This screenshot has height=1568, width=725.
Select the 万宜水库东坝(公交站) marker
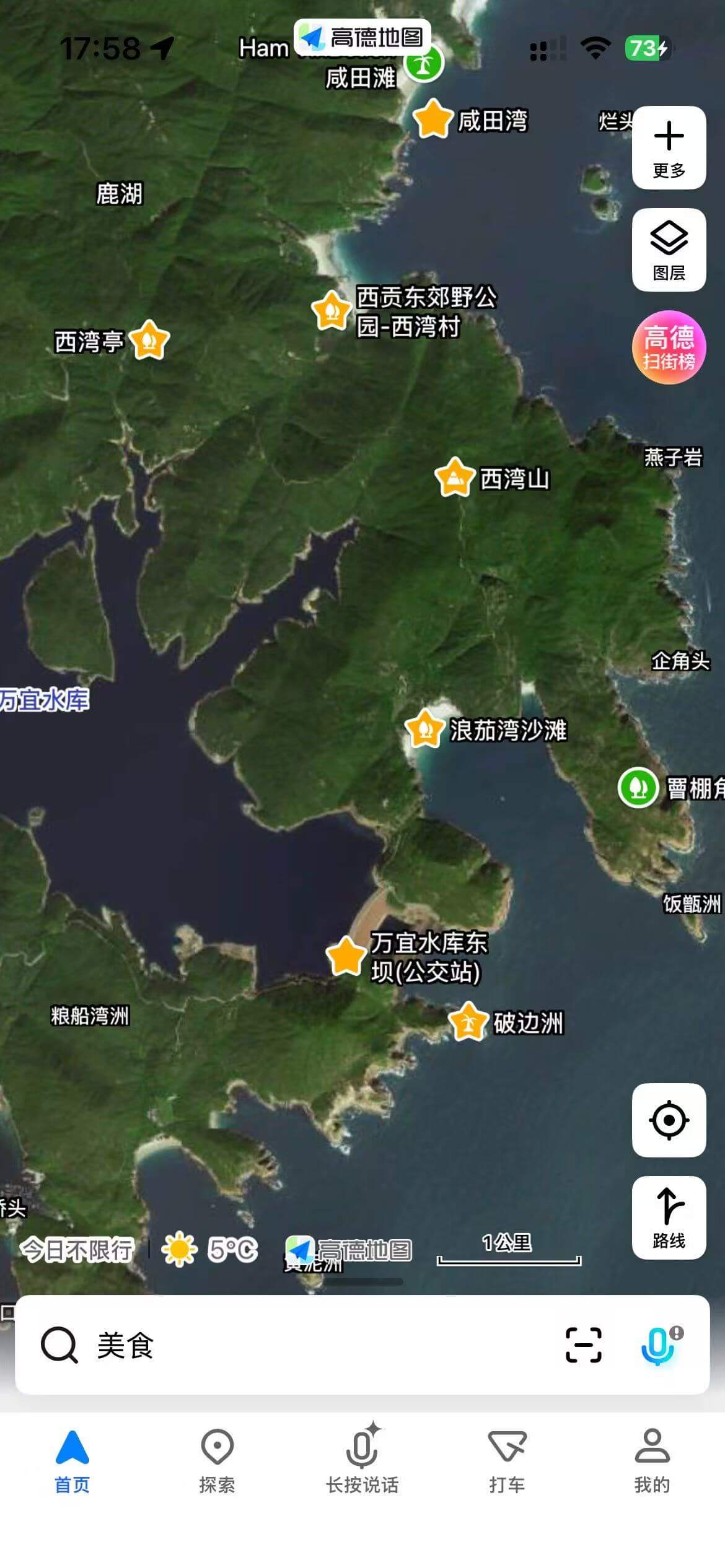tap(346, 956)
